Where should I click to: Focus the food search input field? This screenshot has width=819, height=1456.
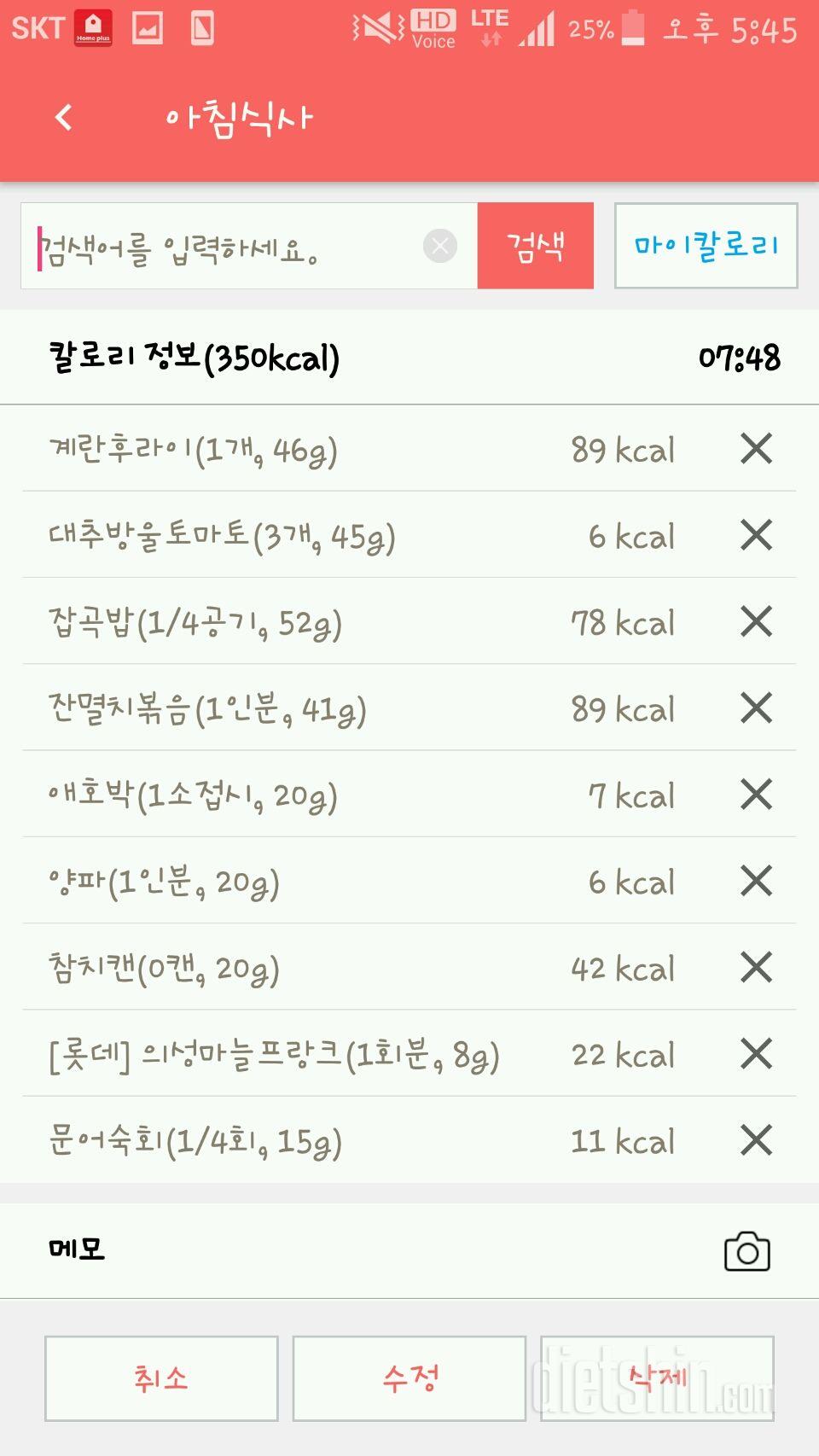[x=229, y=246]
